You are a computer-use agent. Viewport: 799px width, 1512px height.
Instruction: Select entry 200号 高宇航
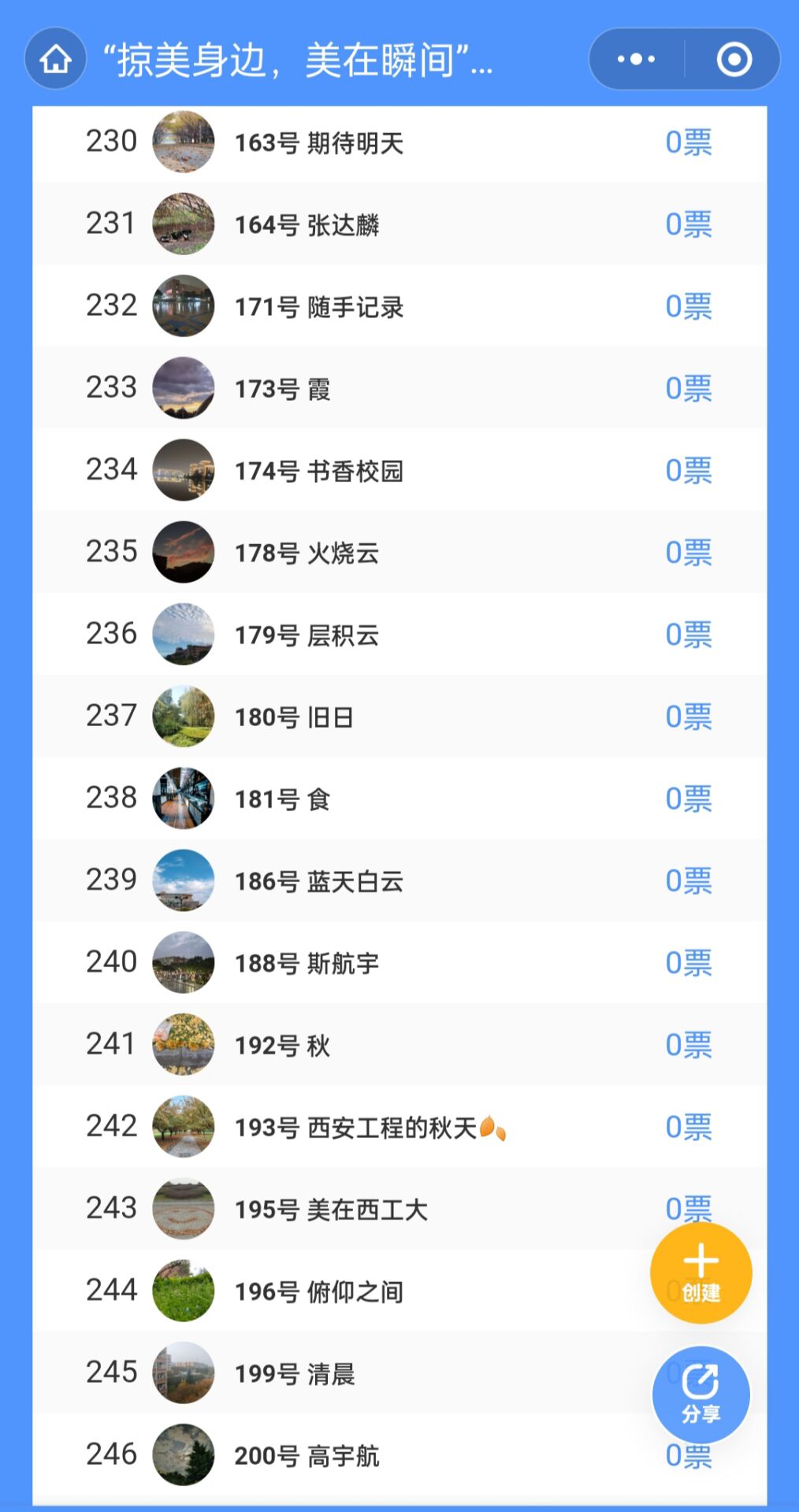307,1456
